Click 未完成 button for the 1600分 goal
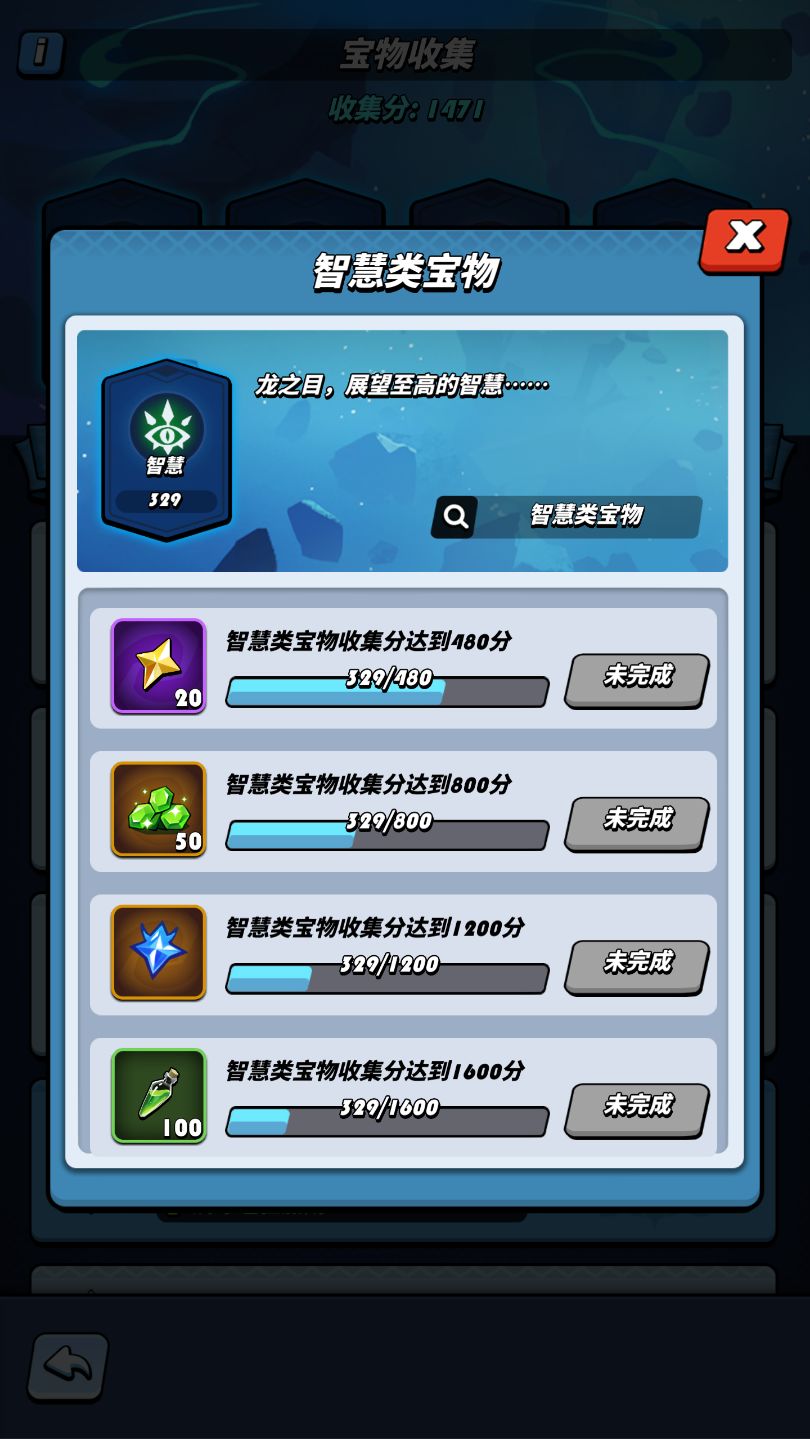The height and width of the screenshot is (1439, 810). [636, 1109]
